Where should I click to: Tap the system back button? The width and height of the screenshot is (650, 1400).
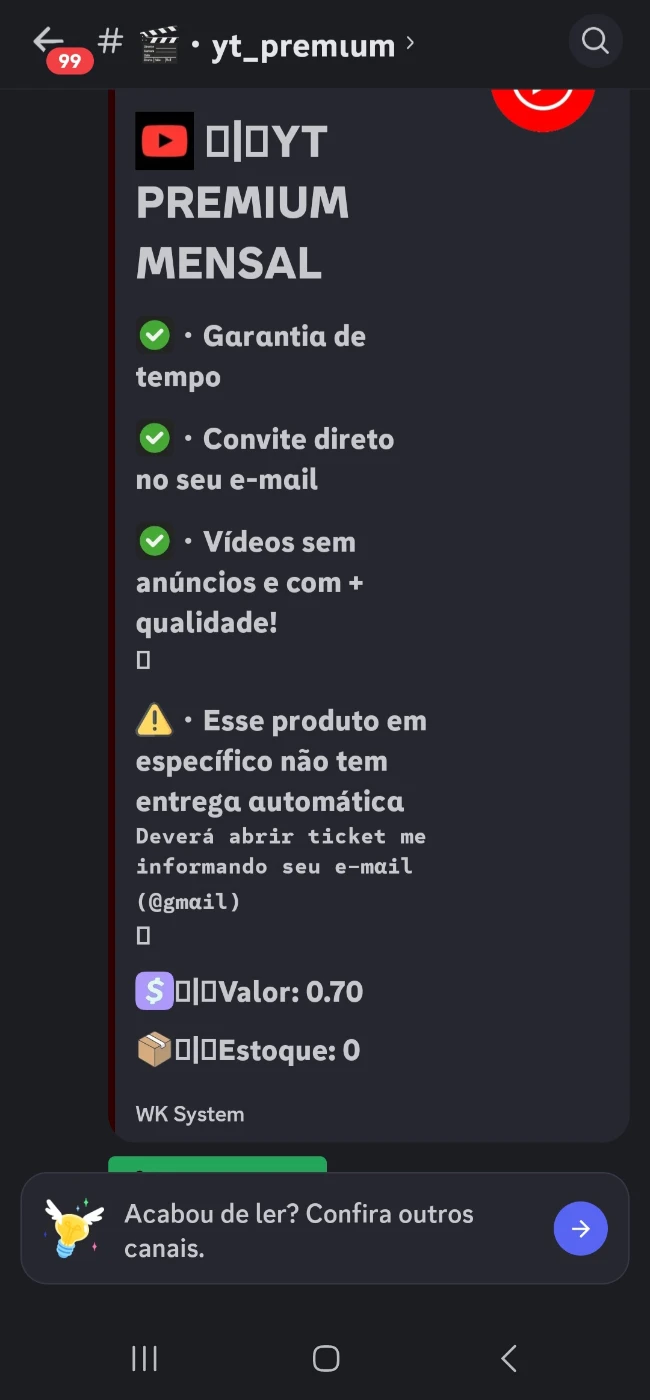(x=508, y=1358)
